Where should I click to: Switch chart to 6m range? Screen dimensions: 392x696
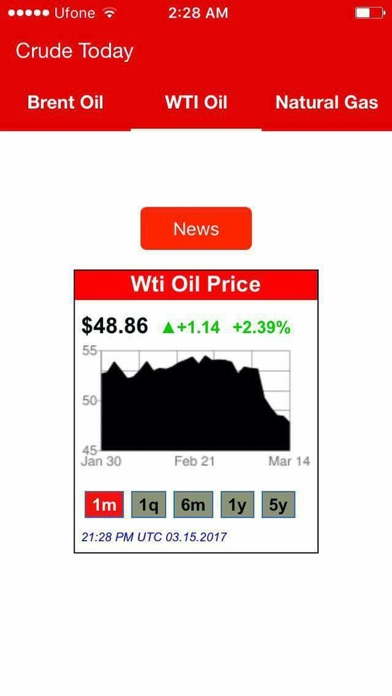(x=193, y=504)
